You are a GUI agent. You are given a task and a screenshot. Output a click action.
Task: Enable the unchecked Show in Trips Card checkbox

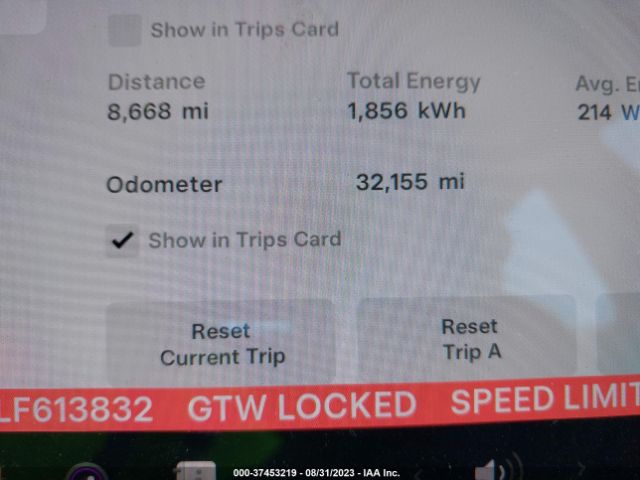tap(125, 30)
